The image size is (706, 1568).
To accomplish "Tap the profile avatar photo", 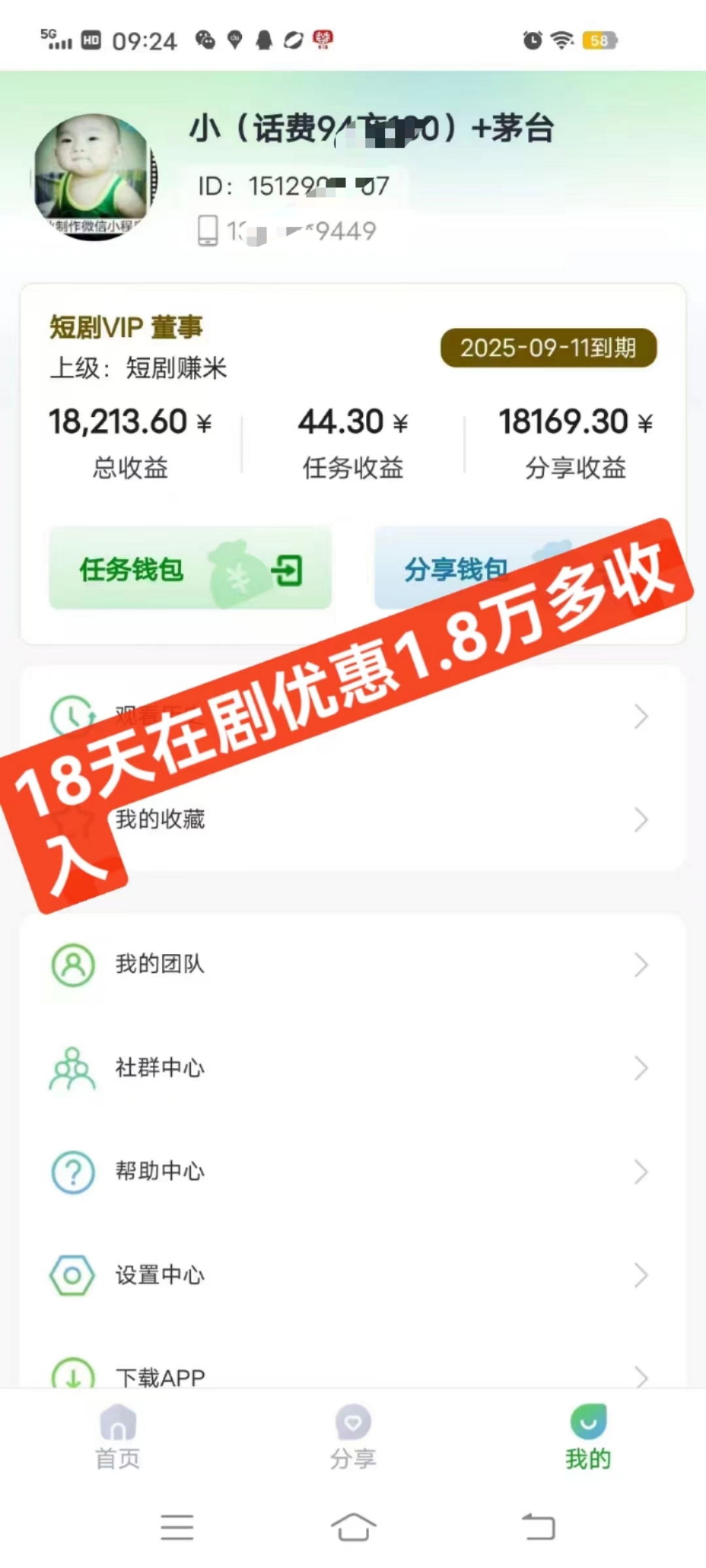I will [95, 176].
